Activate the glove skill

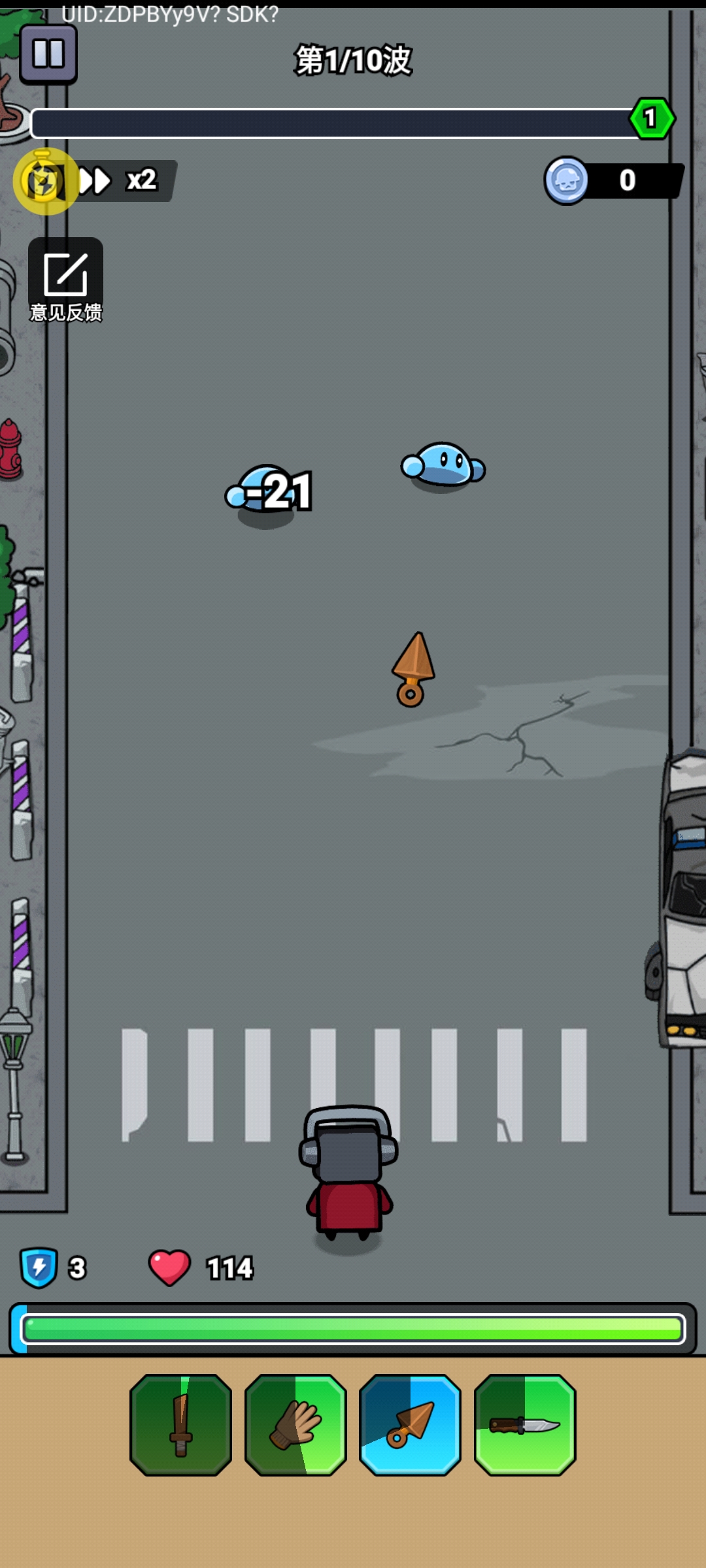point(295,1425)
